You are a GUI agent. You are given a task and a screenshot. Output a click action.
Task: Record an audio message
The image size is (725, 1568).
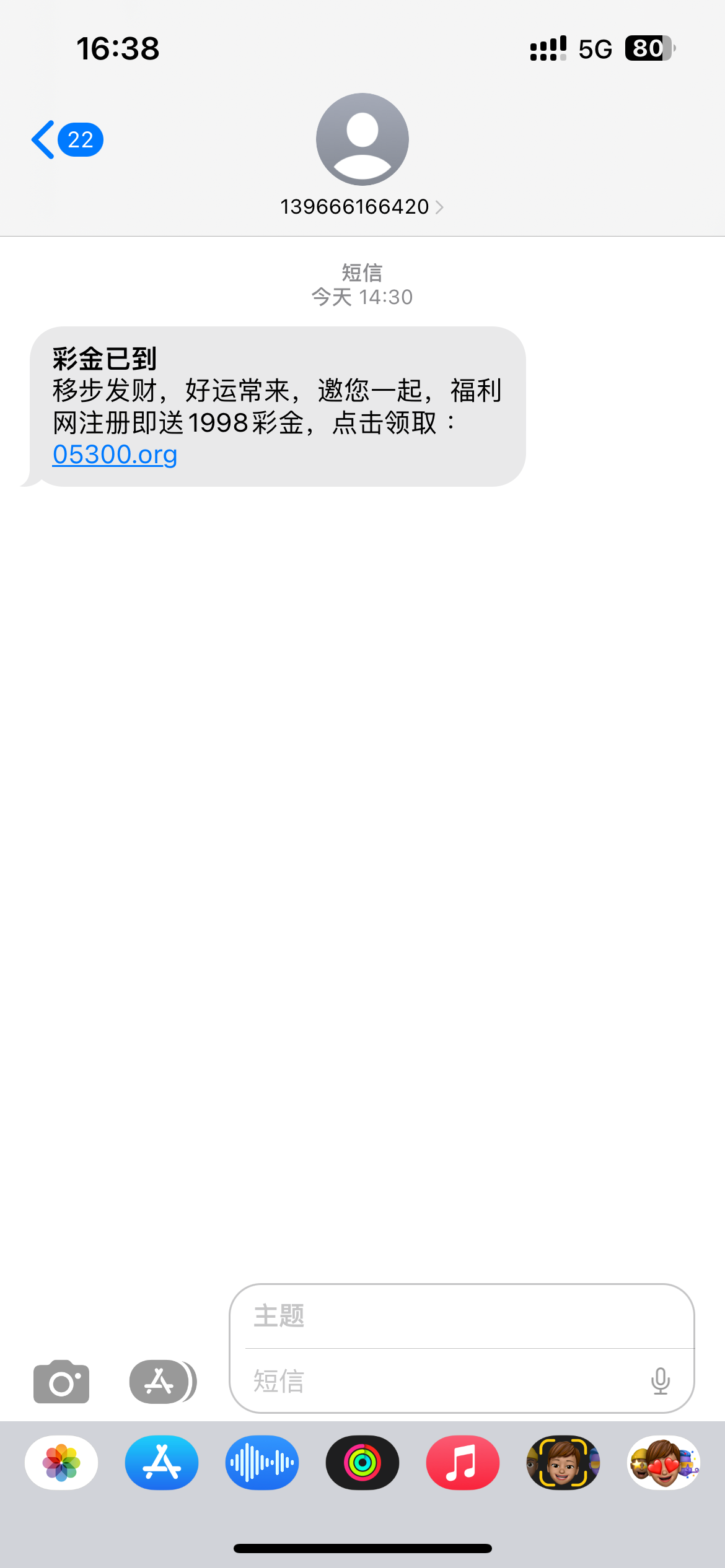tap(262, 1463)
